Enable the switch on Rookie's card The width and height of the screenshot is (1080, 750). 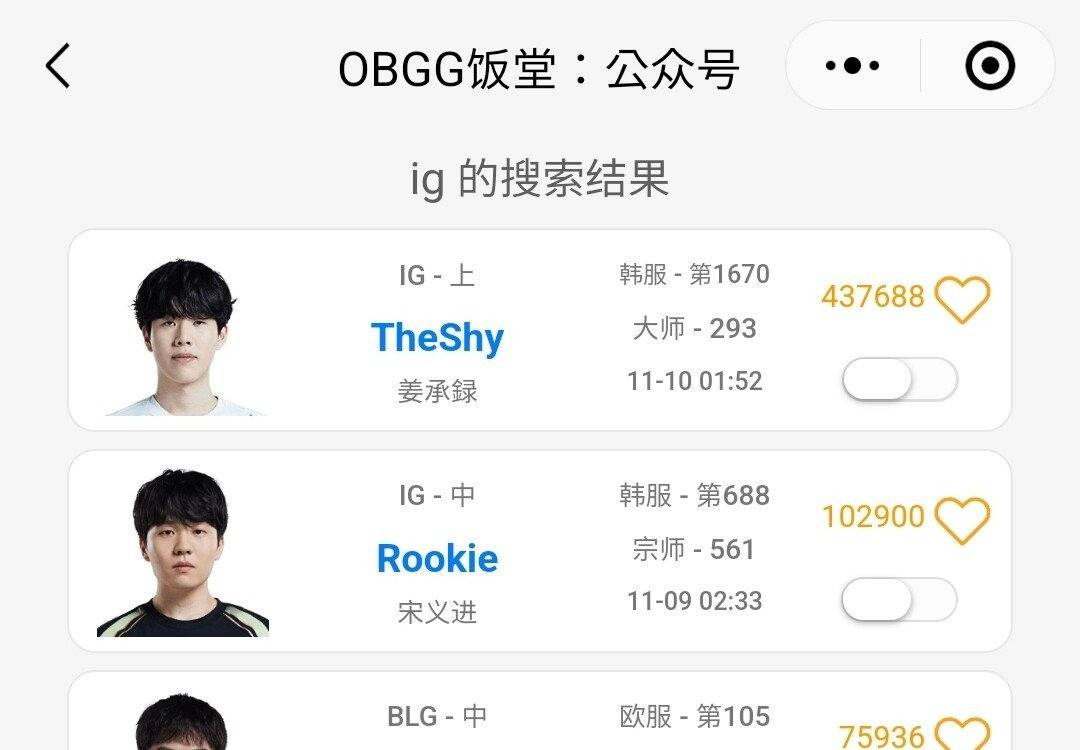[899, 601]
